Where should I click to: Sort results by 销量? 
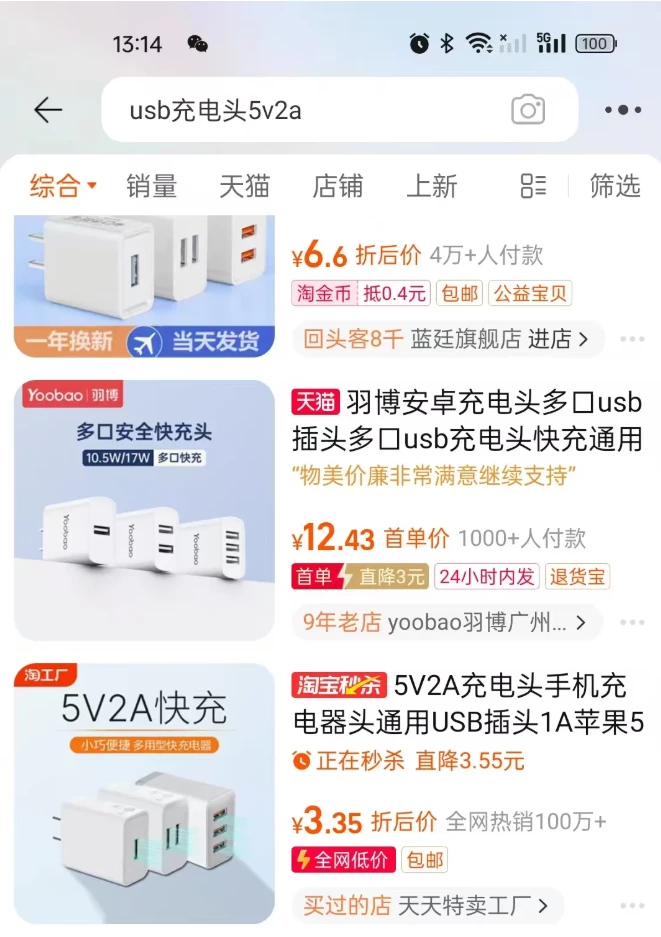[x=151, y=186]
